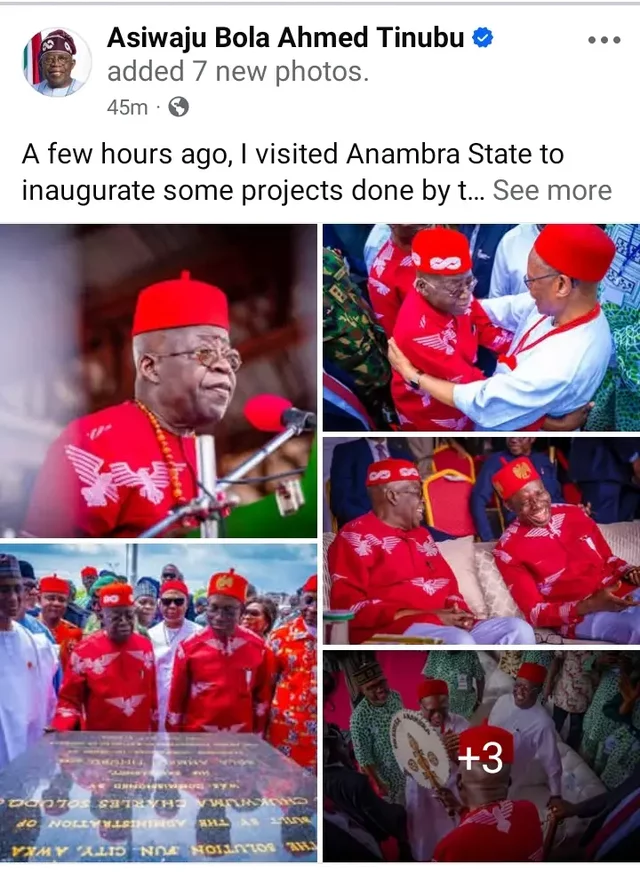Open the photo of two men greeting

[x=481, y=327]
